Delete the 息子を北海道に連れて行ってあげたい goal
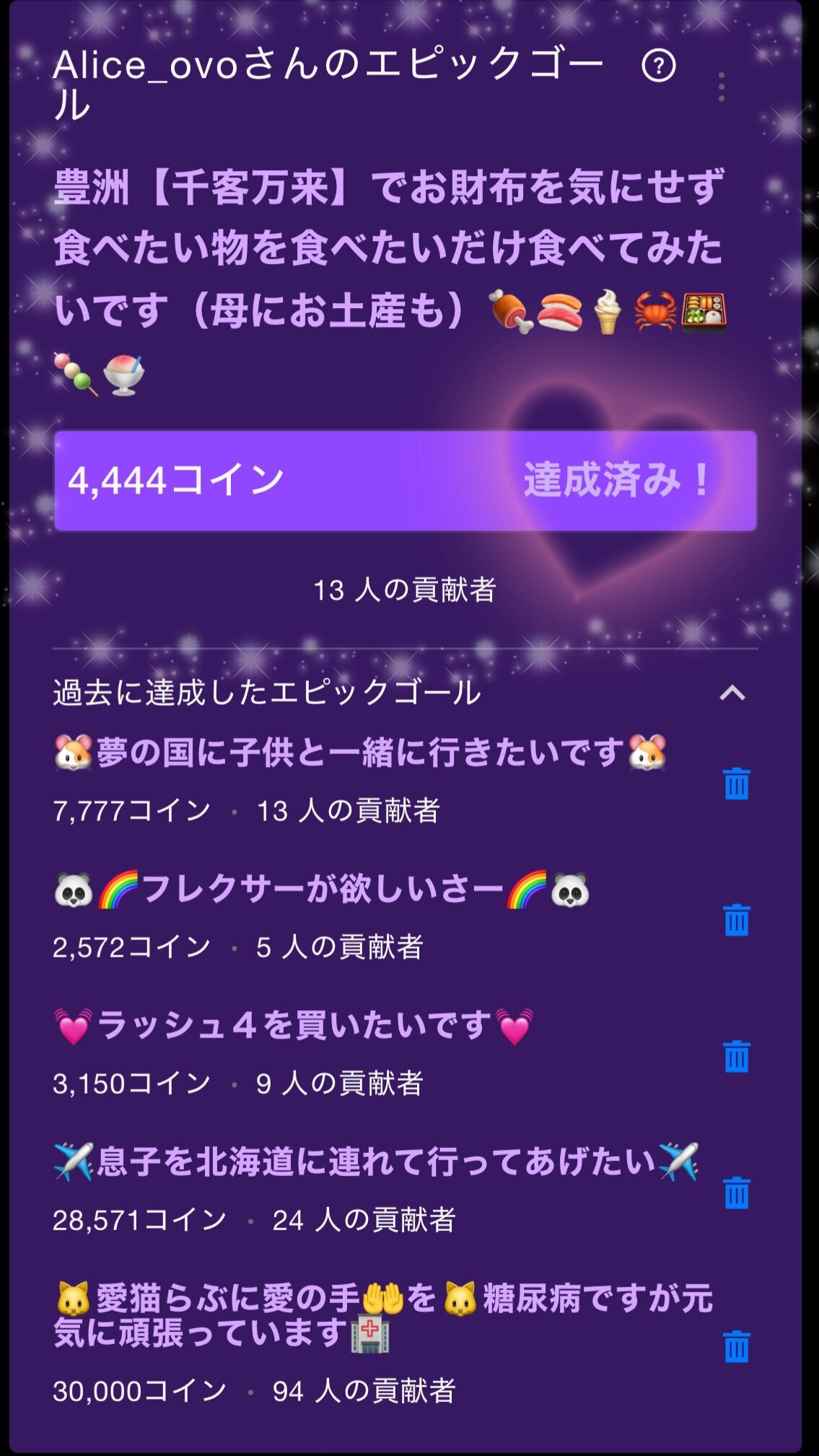The image size is (819, 1456). [x=736, y=1193]
